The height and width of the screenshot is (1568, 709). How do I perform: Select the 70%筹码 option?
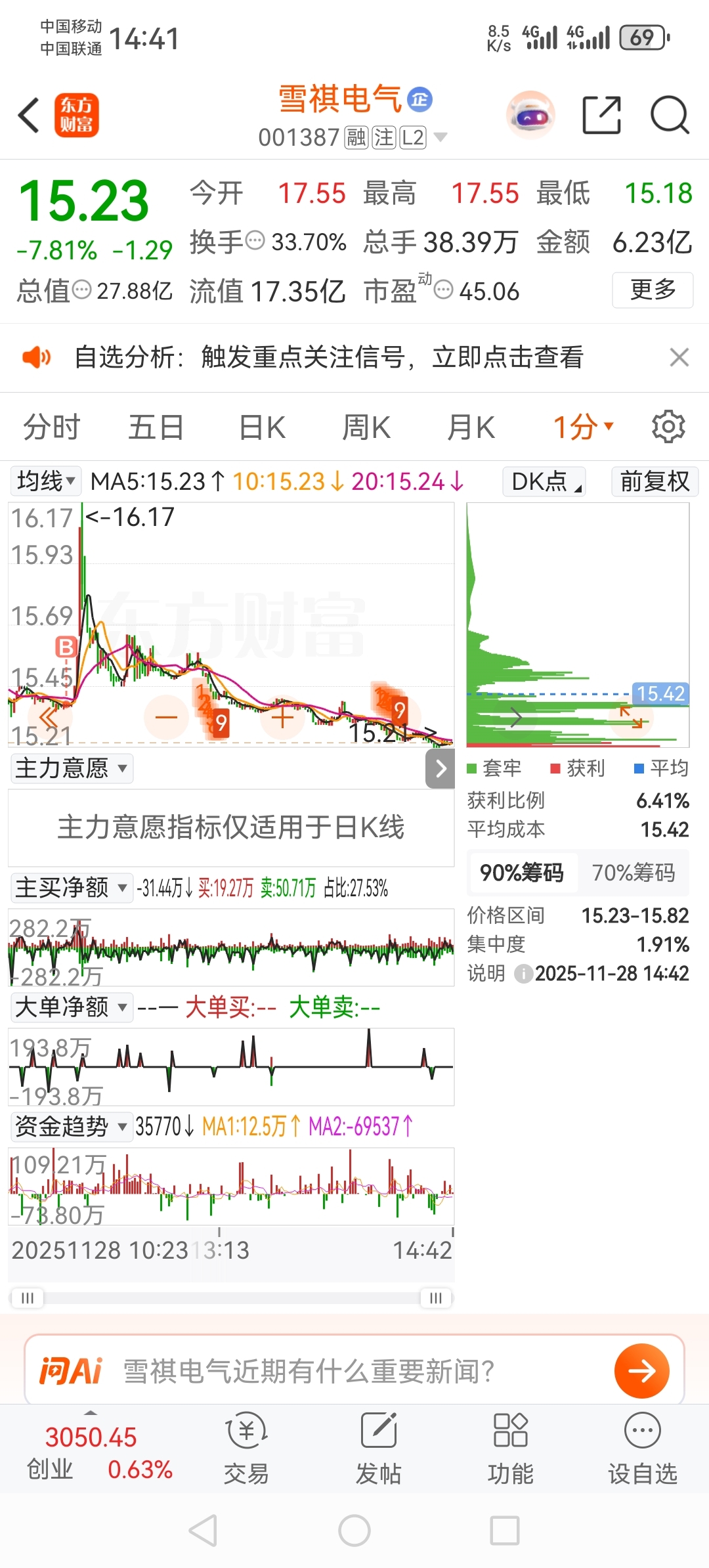[634, 873]
